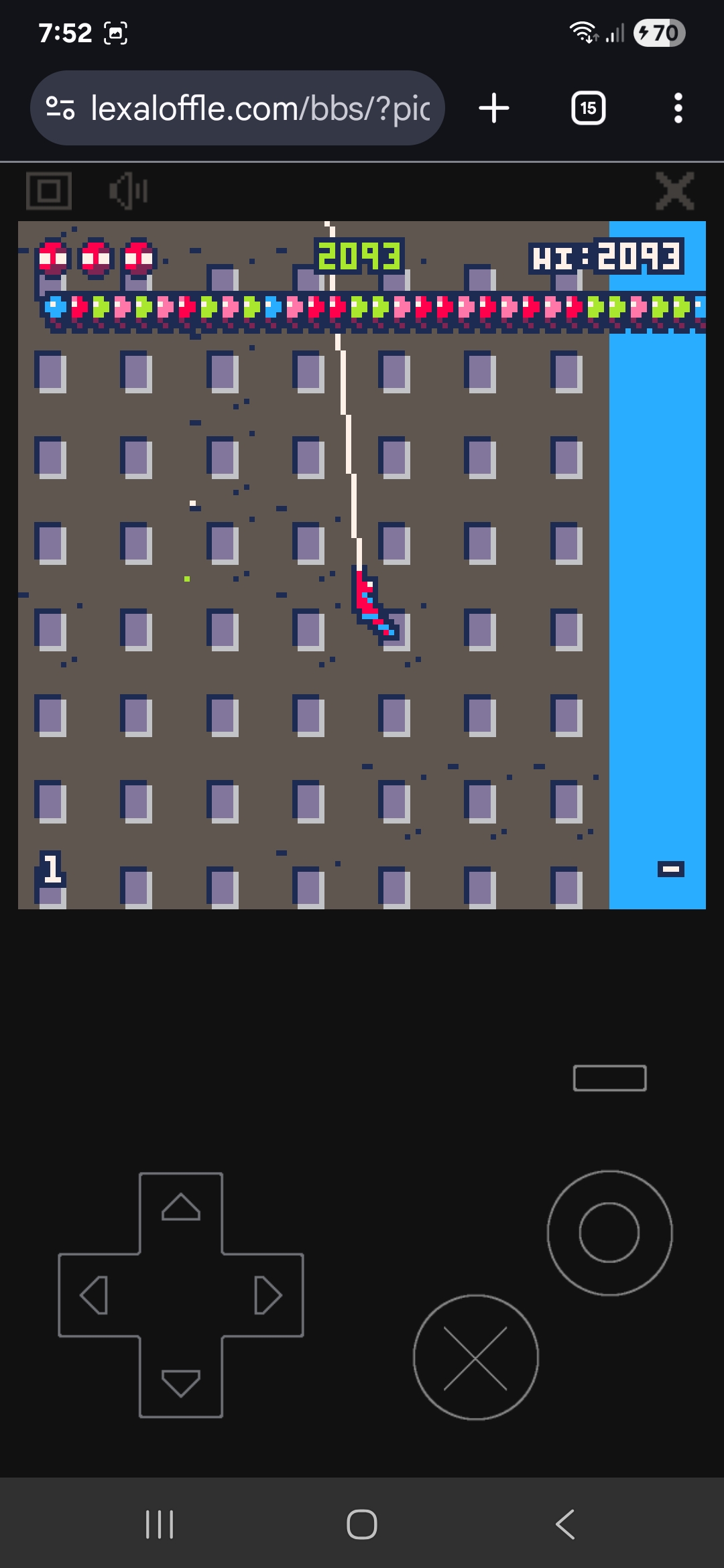The image size is (724, 1568).
Task: Tap the D-pad down arrow
Action: point(181,1382)
